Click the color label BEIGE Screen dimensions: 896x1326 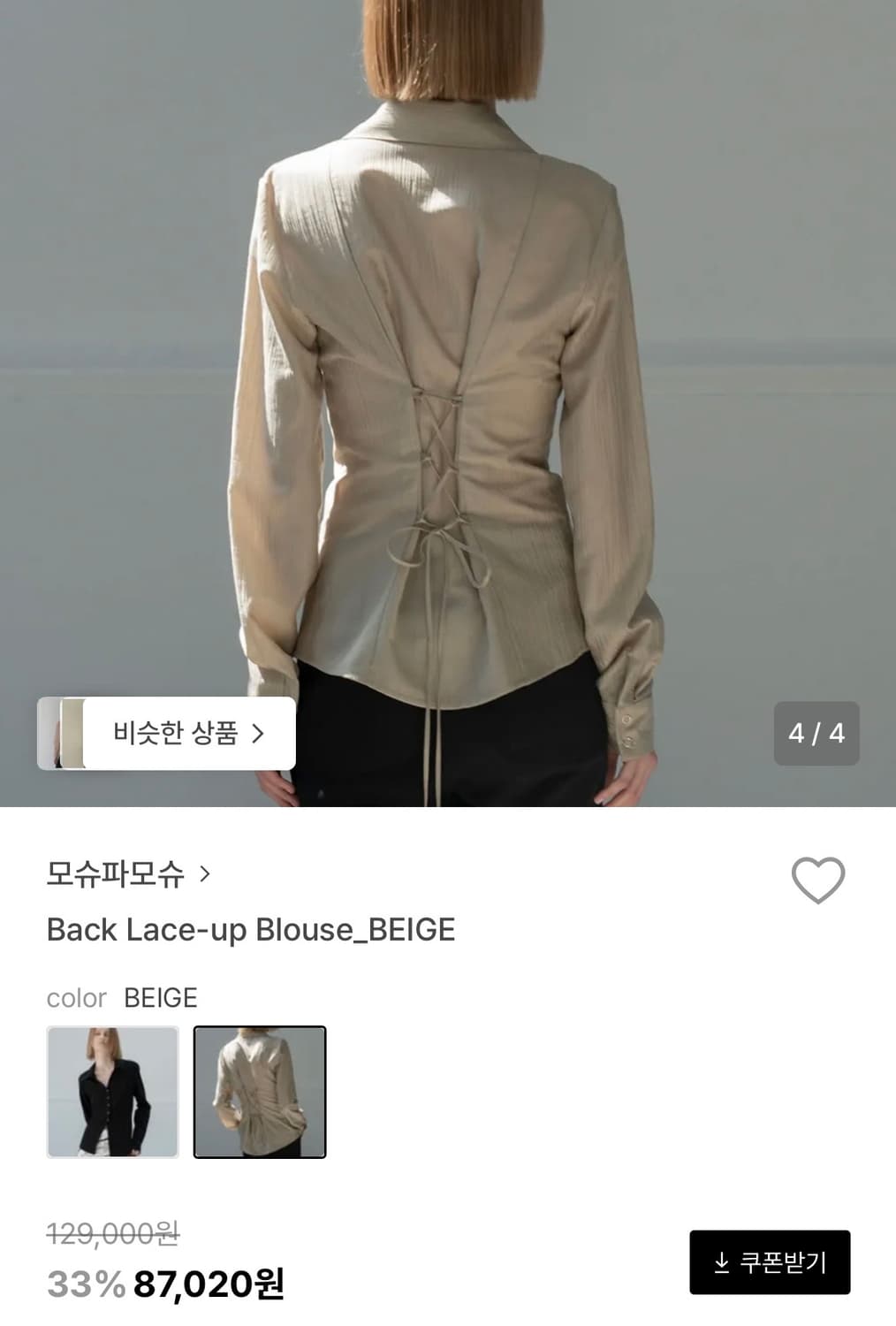pos(159,998)
